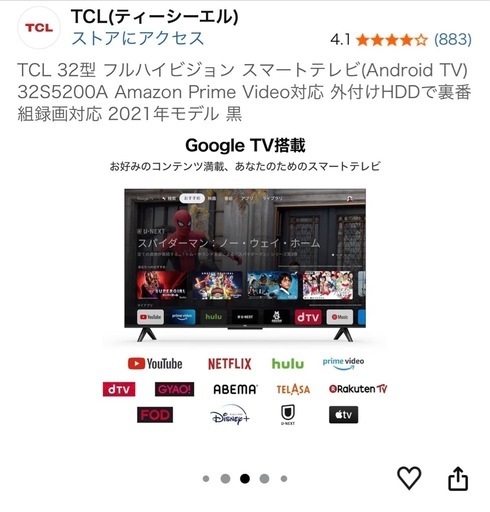This screenshot has height=512, width=490.
Task: Tap the TCL brand logo
Action: 39,27
